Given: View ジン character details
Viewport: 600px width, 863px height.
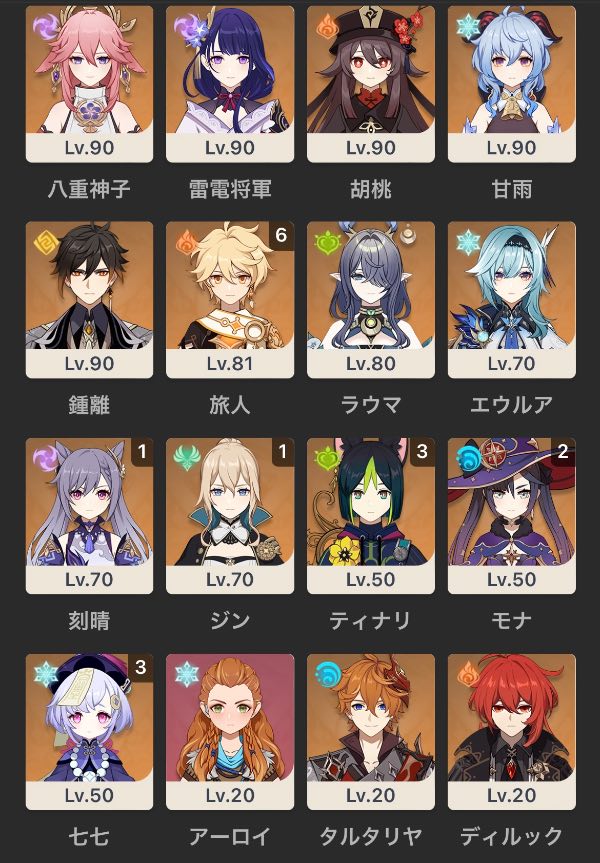Looking at the screenshot, I should (x=230, y=514).
